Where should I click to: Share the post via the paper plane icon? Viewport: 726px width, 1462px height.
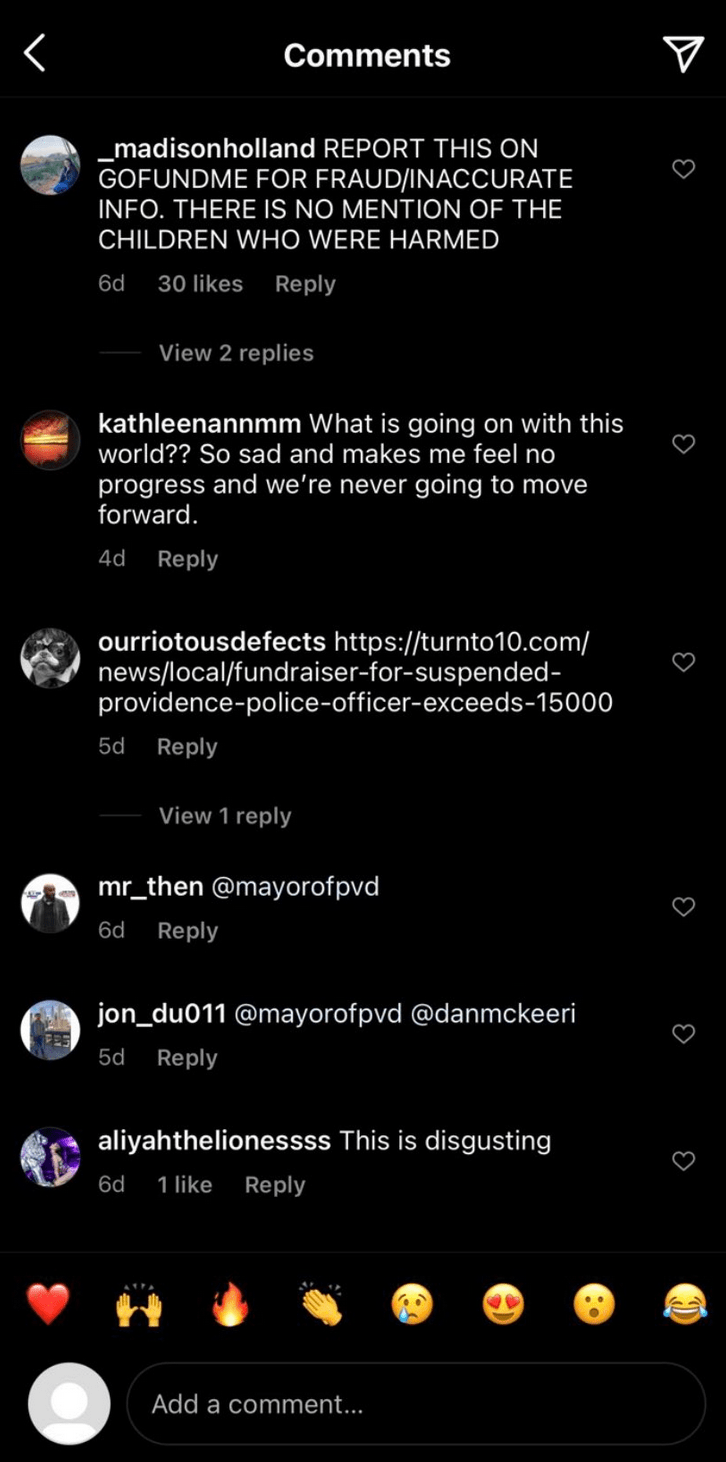pos(684,54)
